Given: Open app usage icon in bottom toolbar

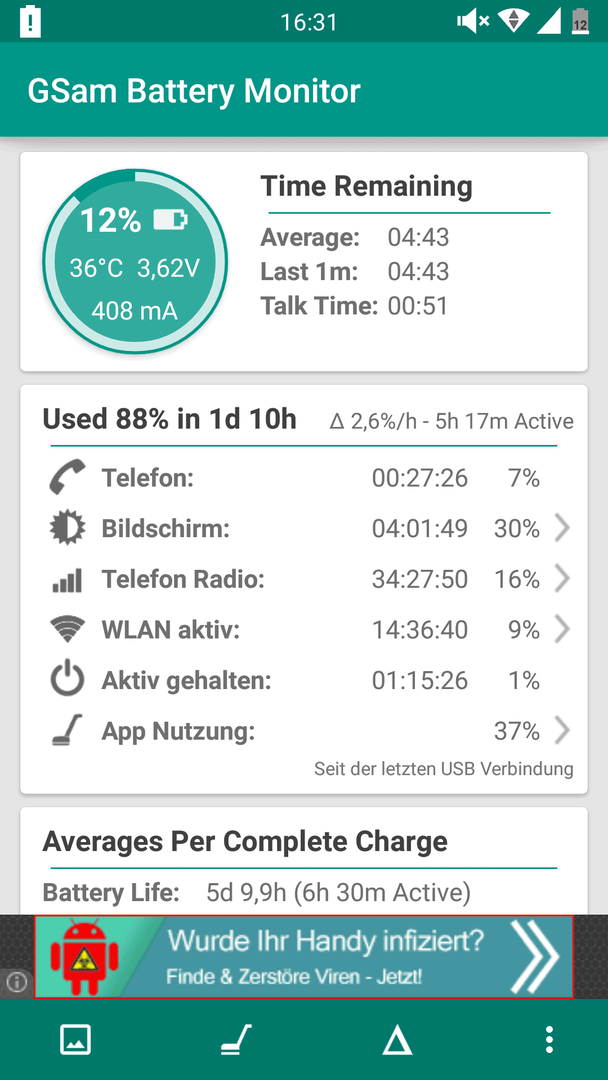Looking at the screenshot, I should [236, 1039].
